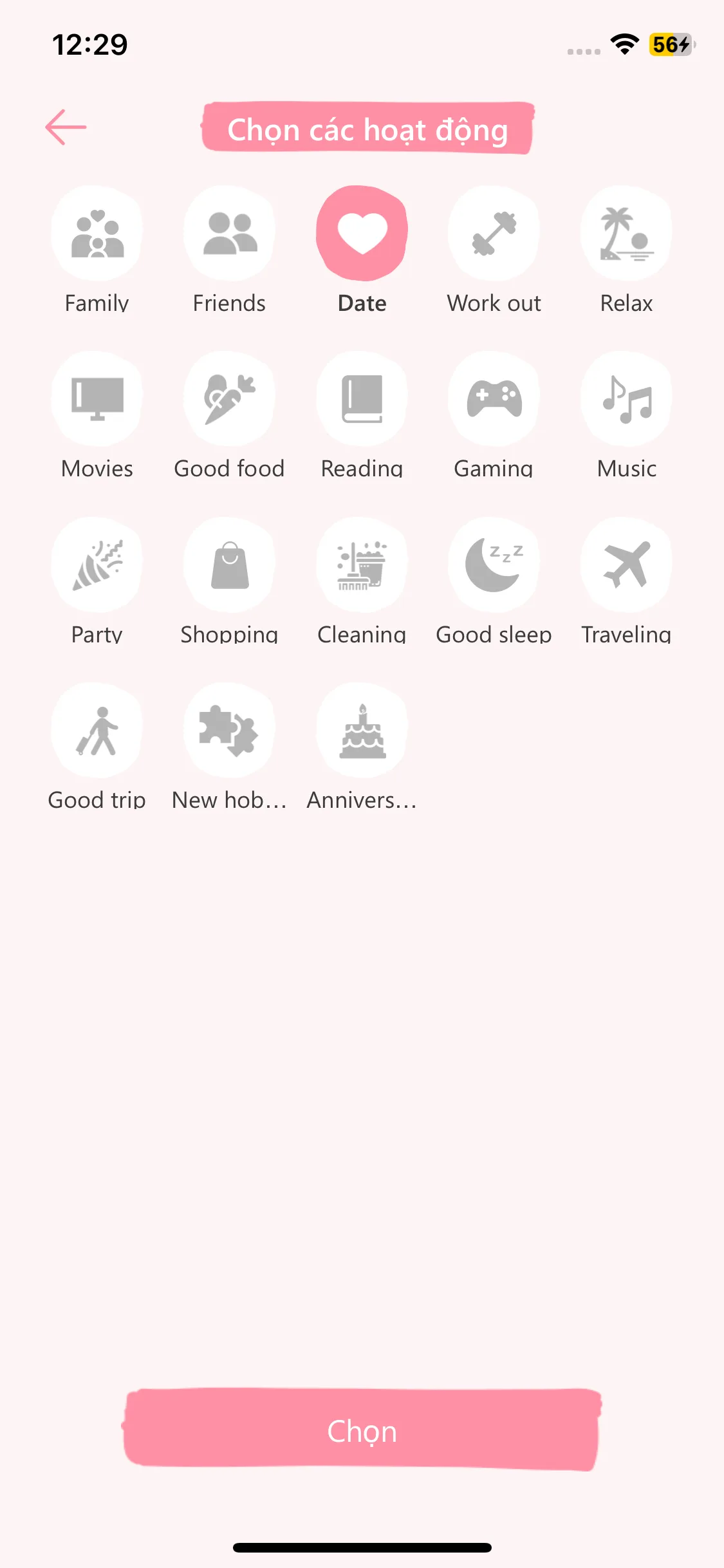724x1568 pixels.
Task: Deselect the highlighted Date heart icon
Action: click(362, 233)
